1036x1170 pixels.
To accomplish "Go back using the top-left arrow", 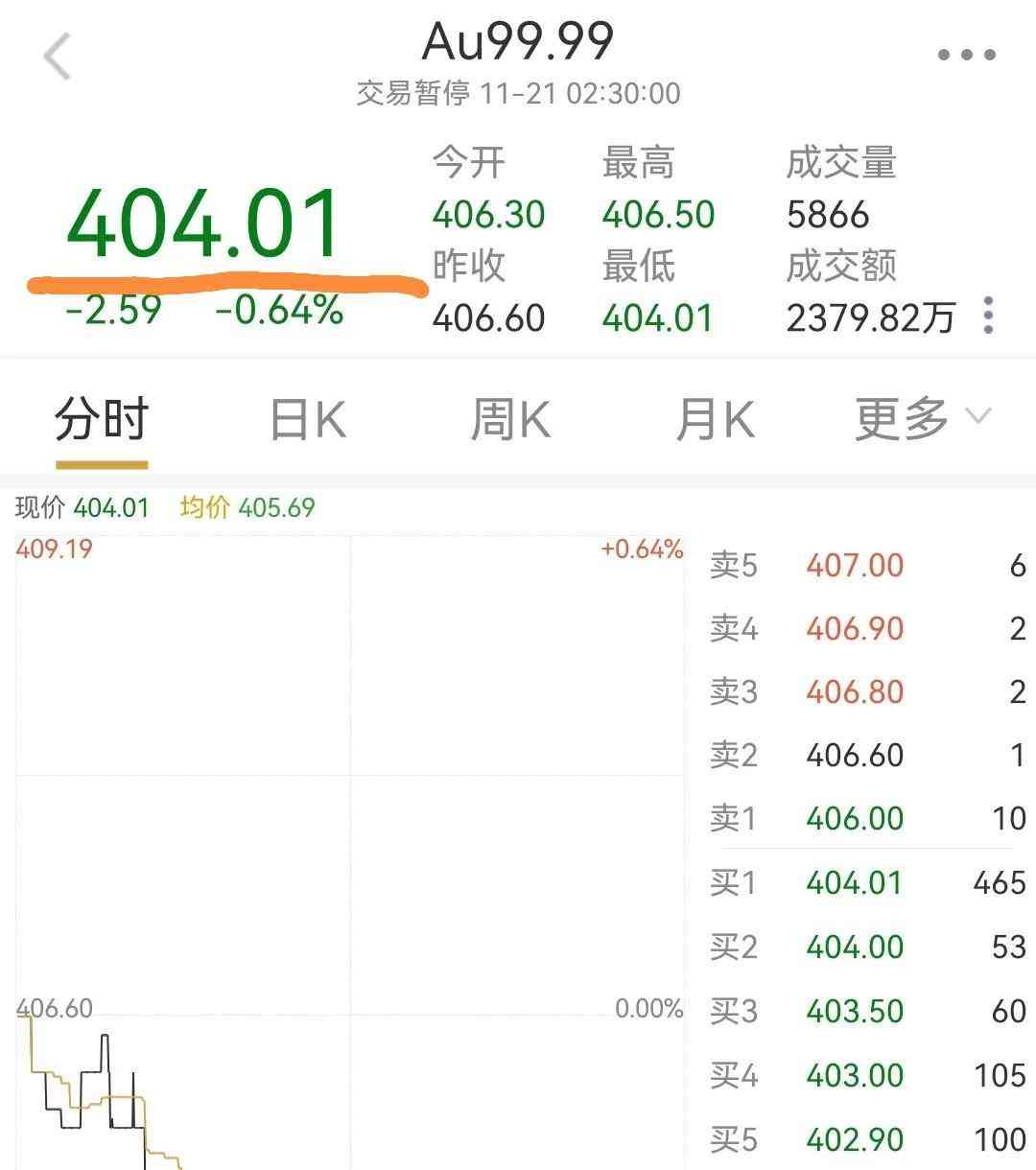I will [58, 56].
